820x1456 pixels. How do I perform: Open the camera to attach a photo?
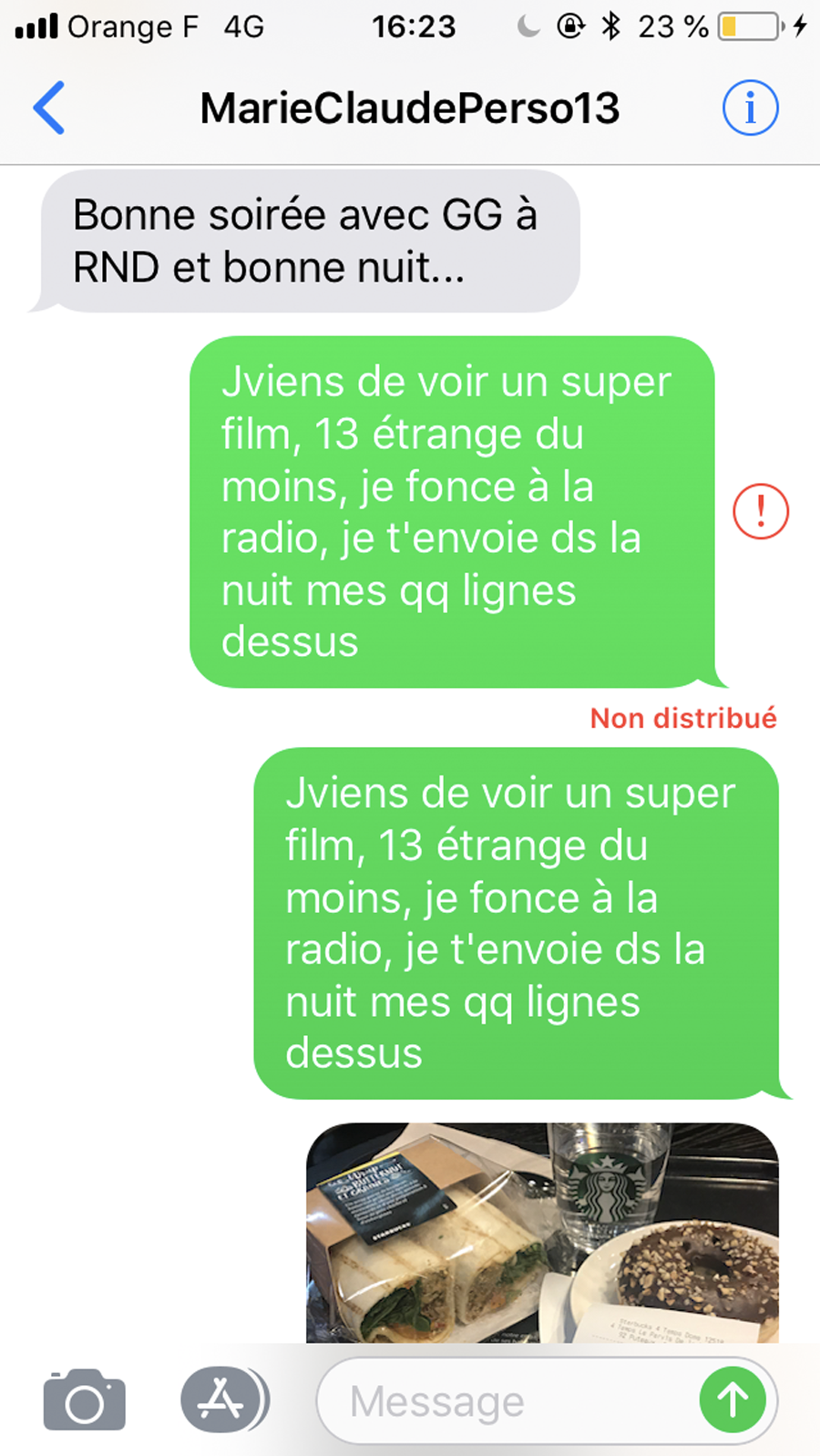coord(85,1400)
